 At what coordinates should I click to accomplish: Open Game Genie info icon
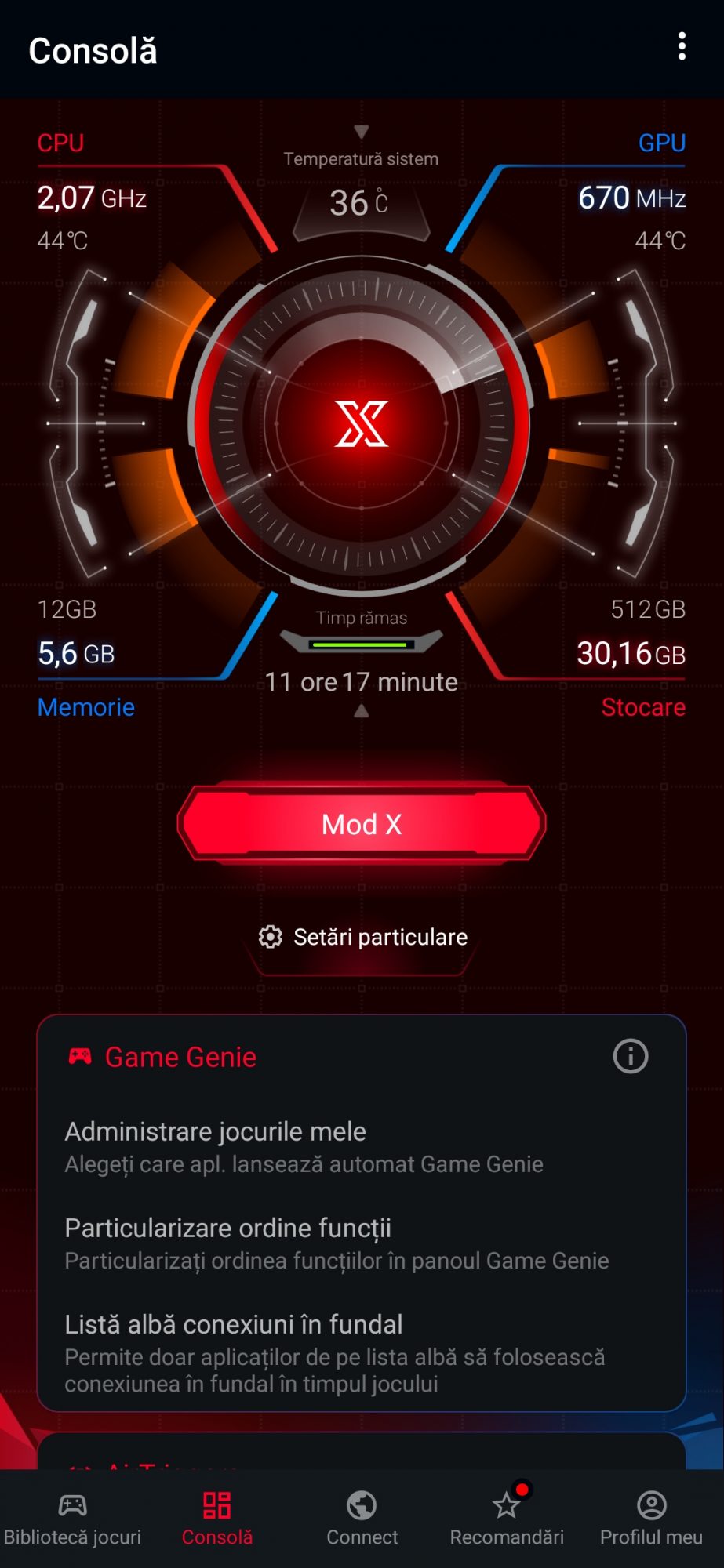tap(630, 1056)
